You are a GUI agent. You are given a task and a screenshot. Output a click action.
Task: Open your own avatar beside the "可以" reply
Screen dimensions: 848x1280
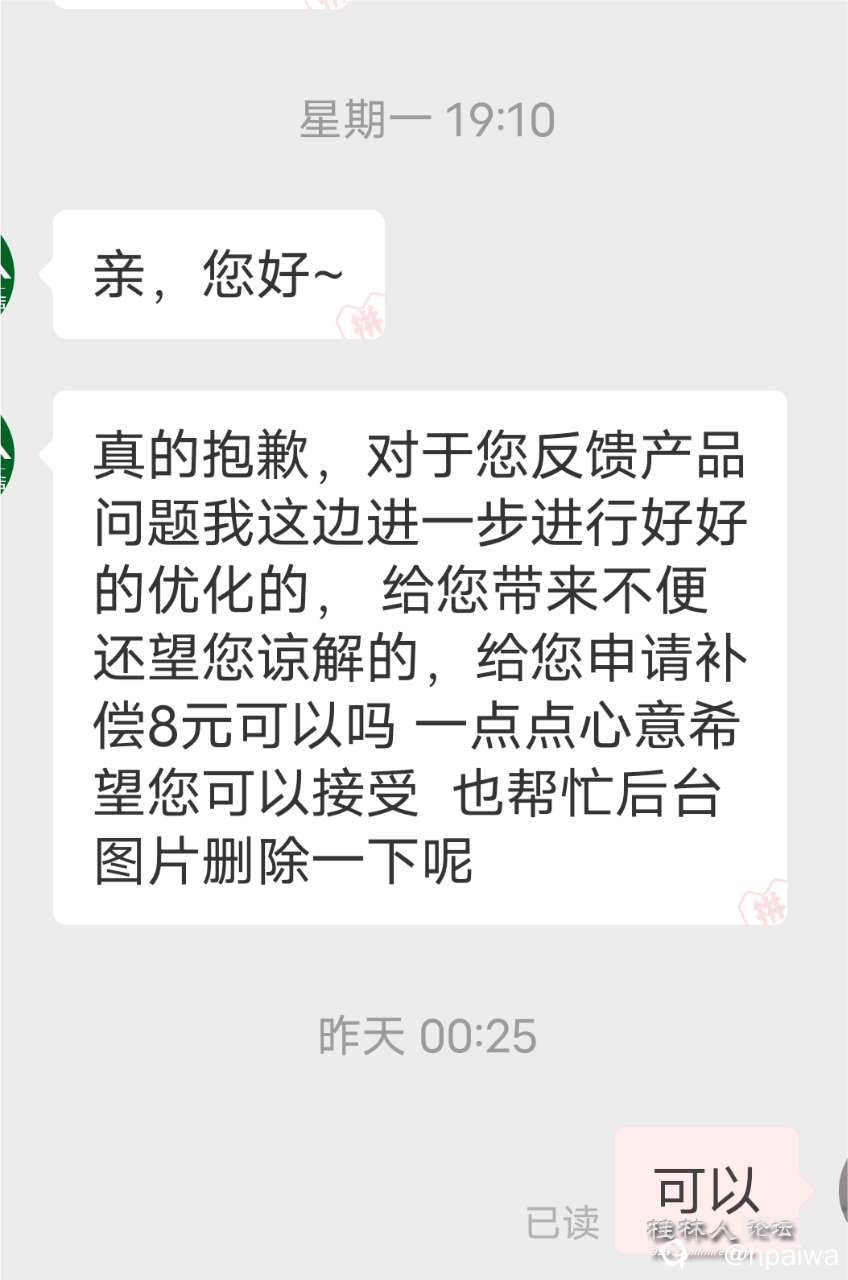[x=842, y=1190]
